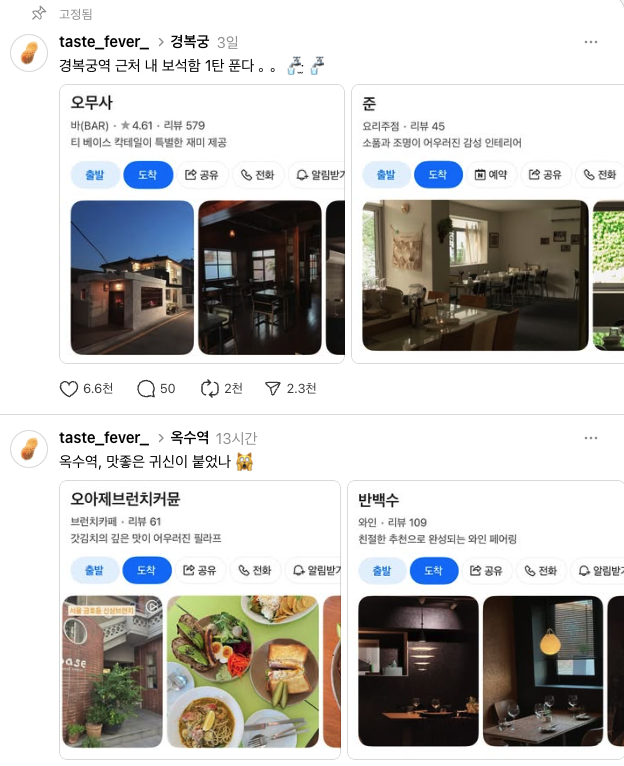Tap 출발 on the 오무사 card
Image resolution: width=624 pixels, height=766 pixels.
(x=94, y=174)
